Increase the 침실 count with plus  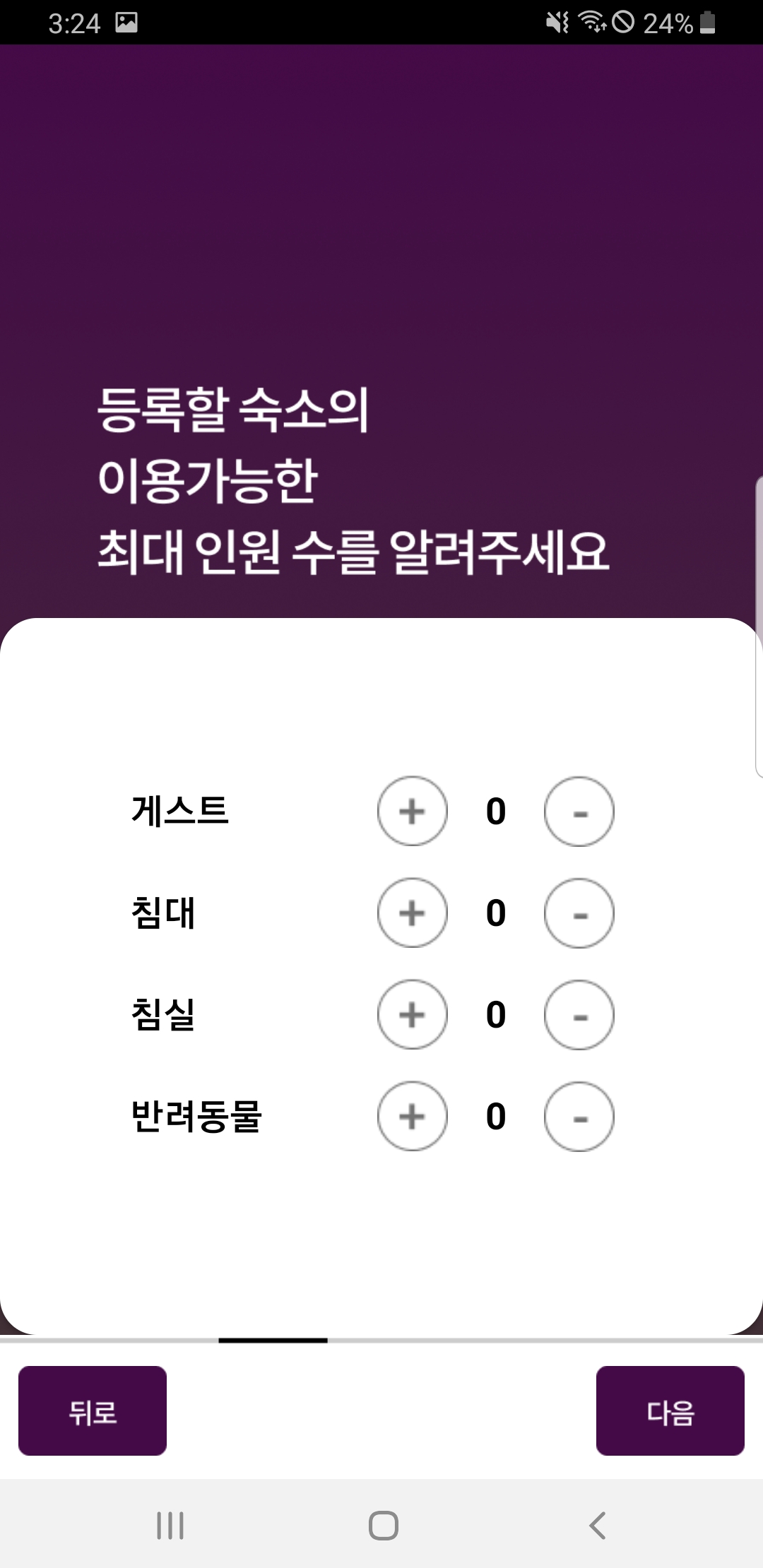click(413, 1015)
